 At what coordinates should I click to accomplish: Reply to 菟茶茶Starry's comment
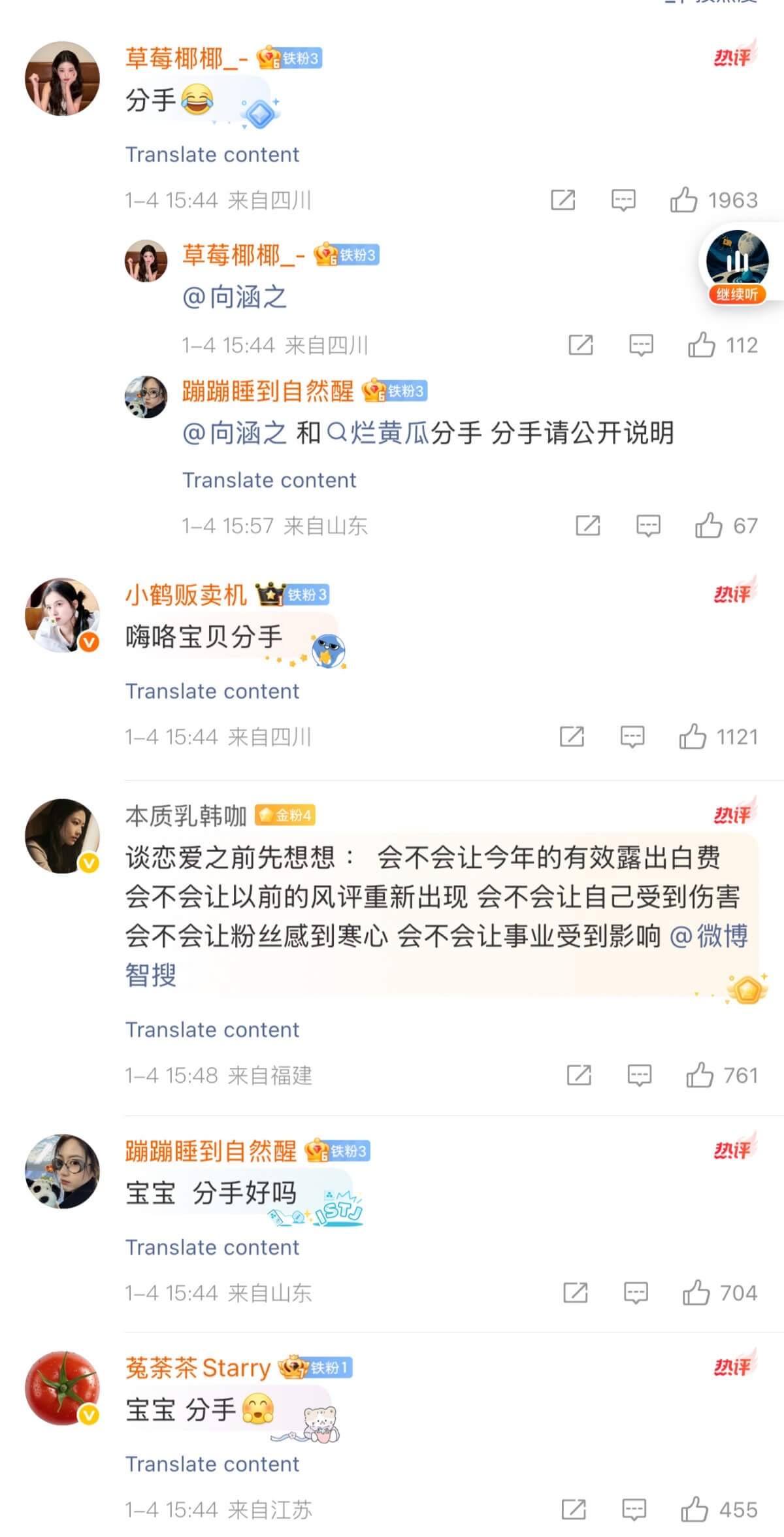tap(634, 1510)
